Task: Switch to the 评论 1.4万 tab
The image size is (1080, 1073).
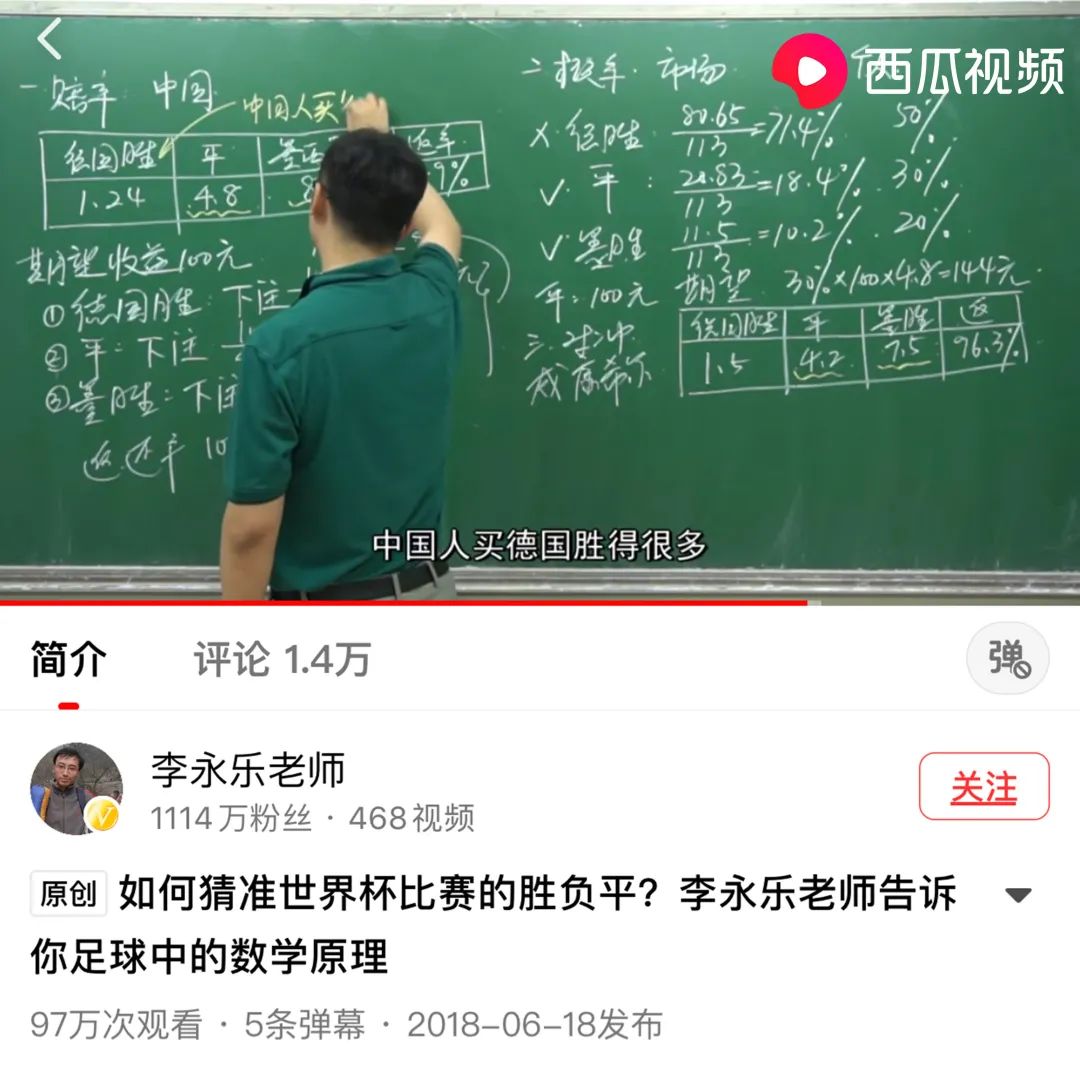Action: point(282,659)
